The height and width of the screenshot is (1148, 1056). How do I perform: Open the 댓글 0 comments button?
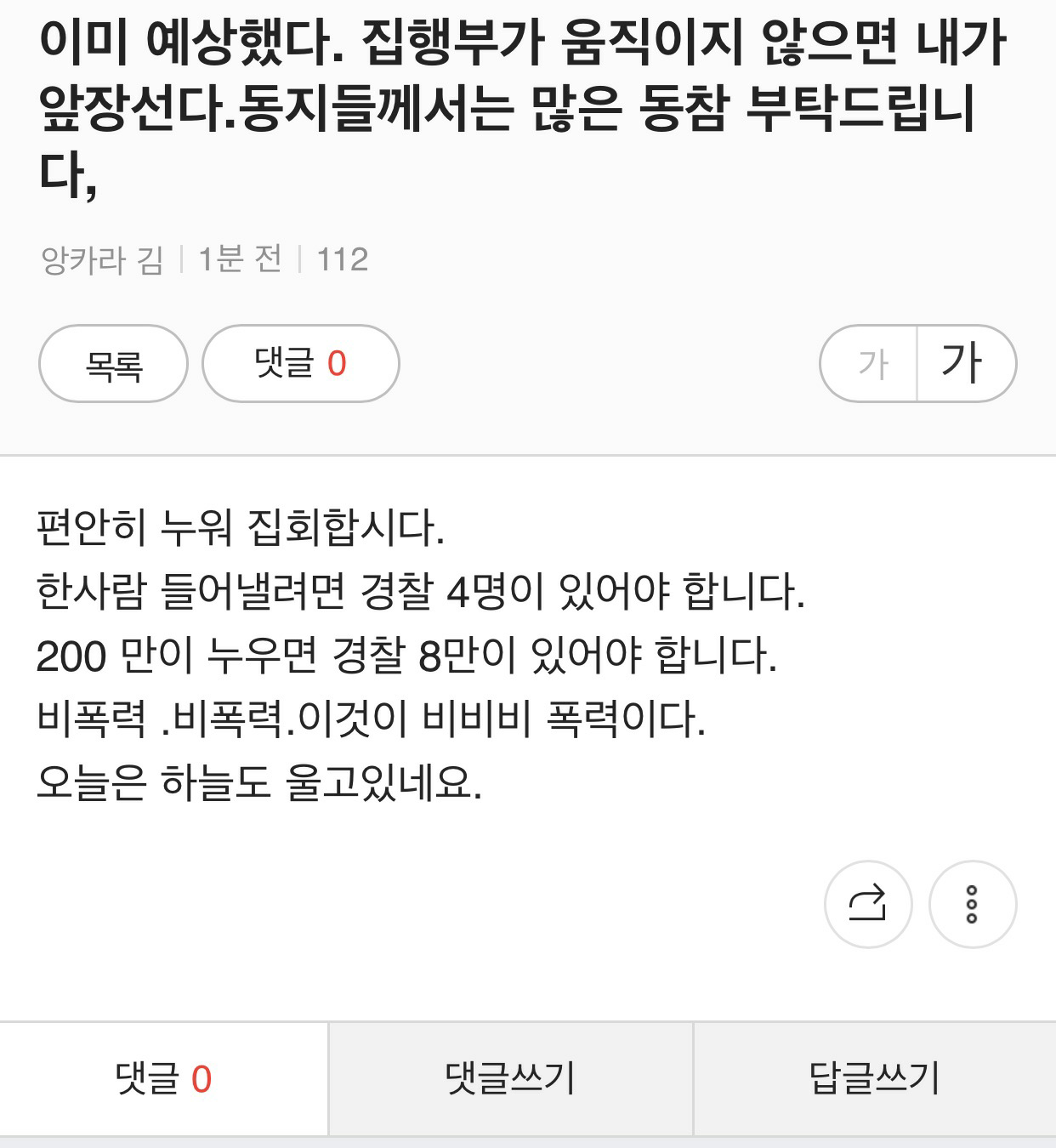point(300,364)
